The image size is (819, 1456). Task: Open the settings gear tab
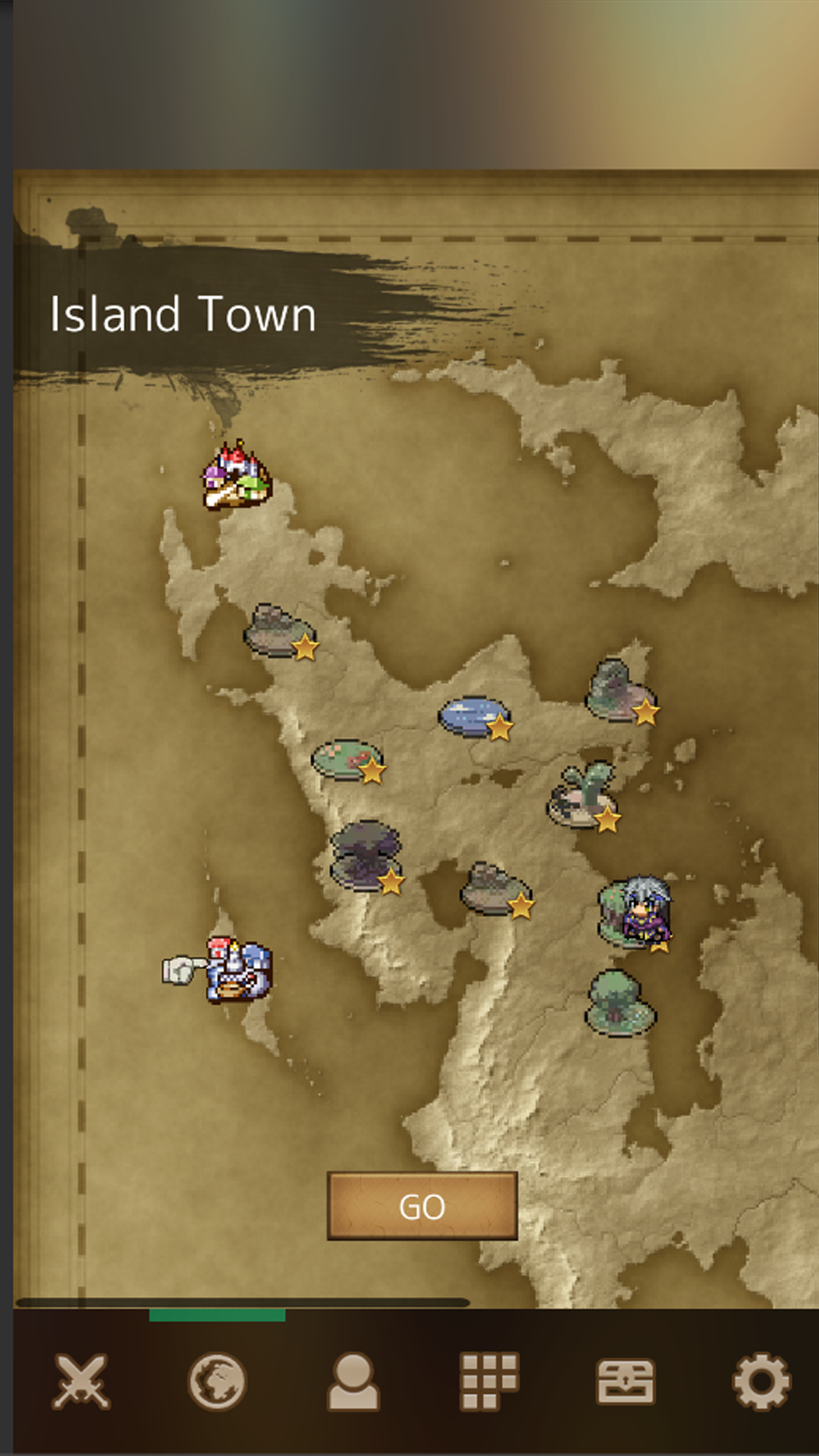coord(762,1380)
